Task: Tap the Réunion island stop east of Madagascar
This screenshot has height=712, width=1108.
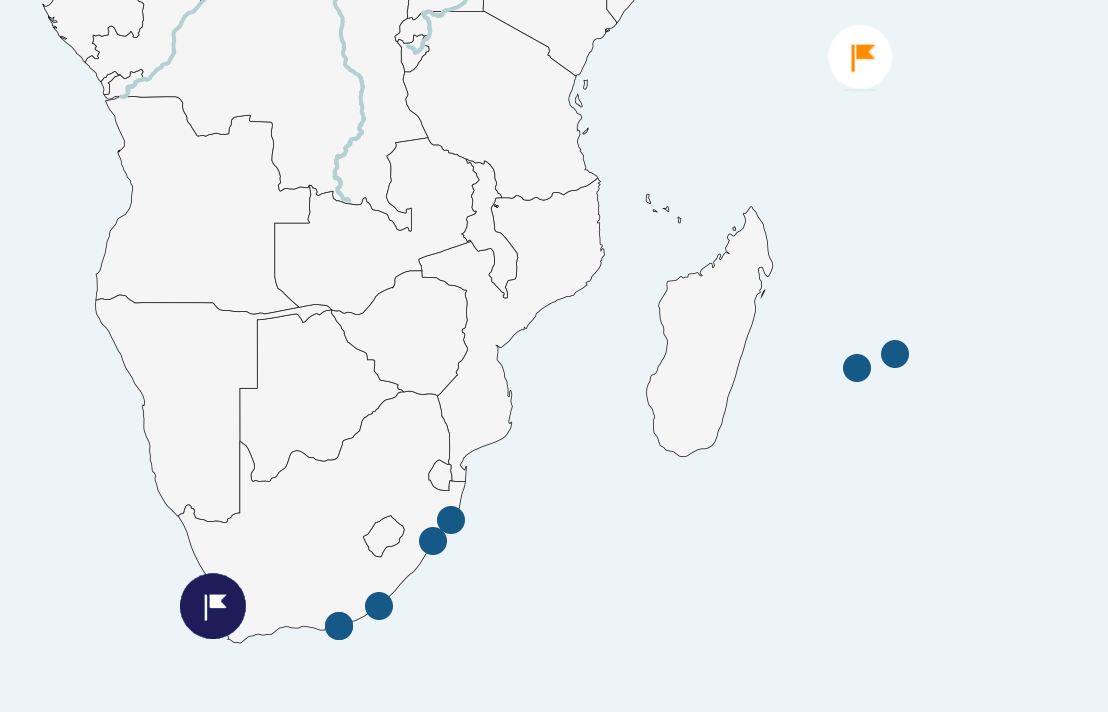Action: pyautogui.click(x=857, y=368)
